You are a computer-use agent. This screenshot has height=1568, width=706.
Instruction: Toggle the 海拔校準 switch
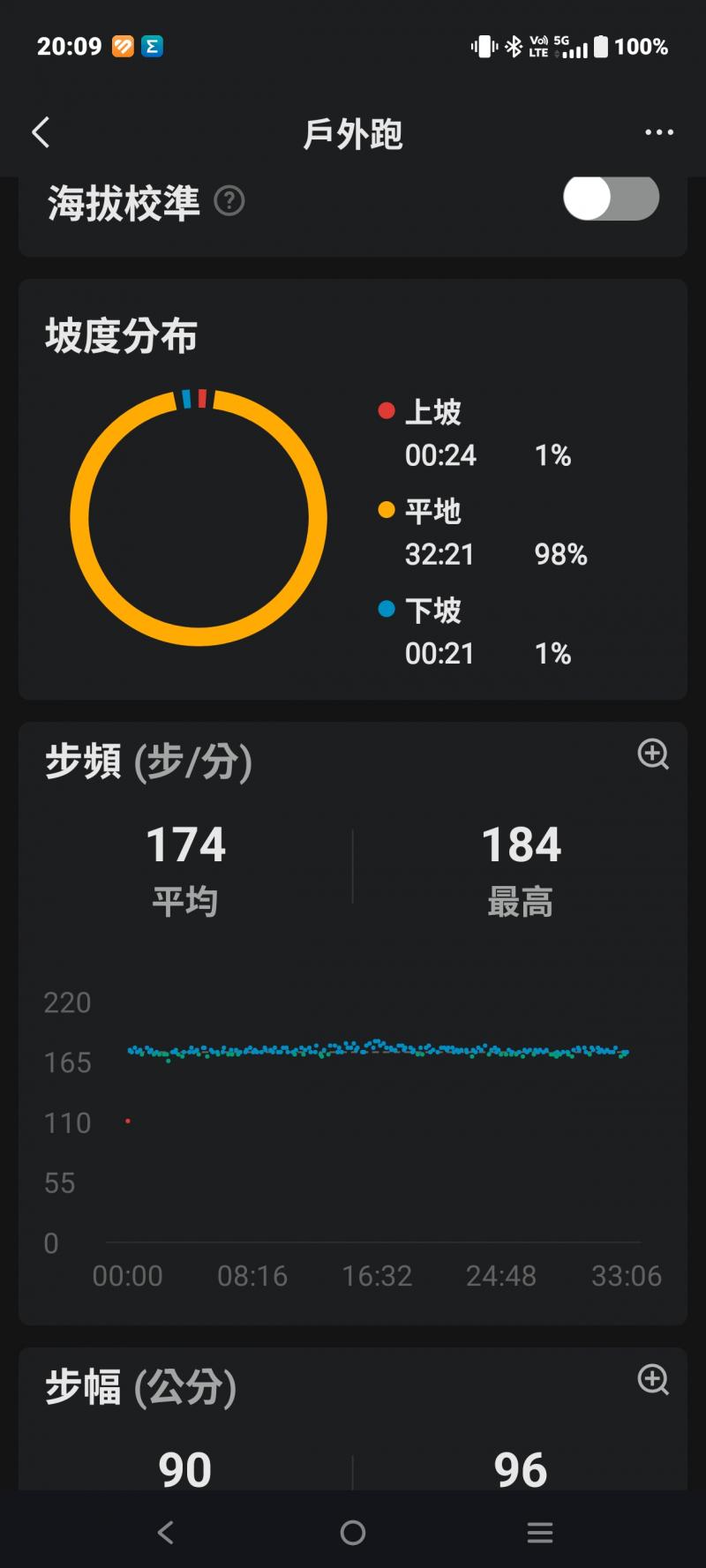coord(611,198)
